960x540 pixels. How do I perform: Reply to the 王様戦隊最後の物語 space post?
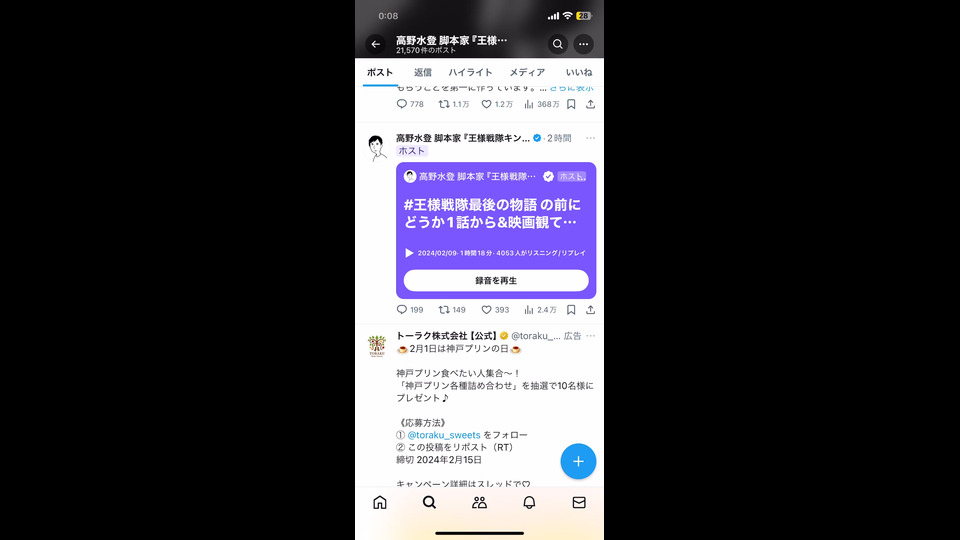point(402,310)
